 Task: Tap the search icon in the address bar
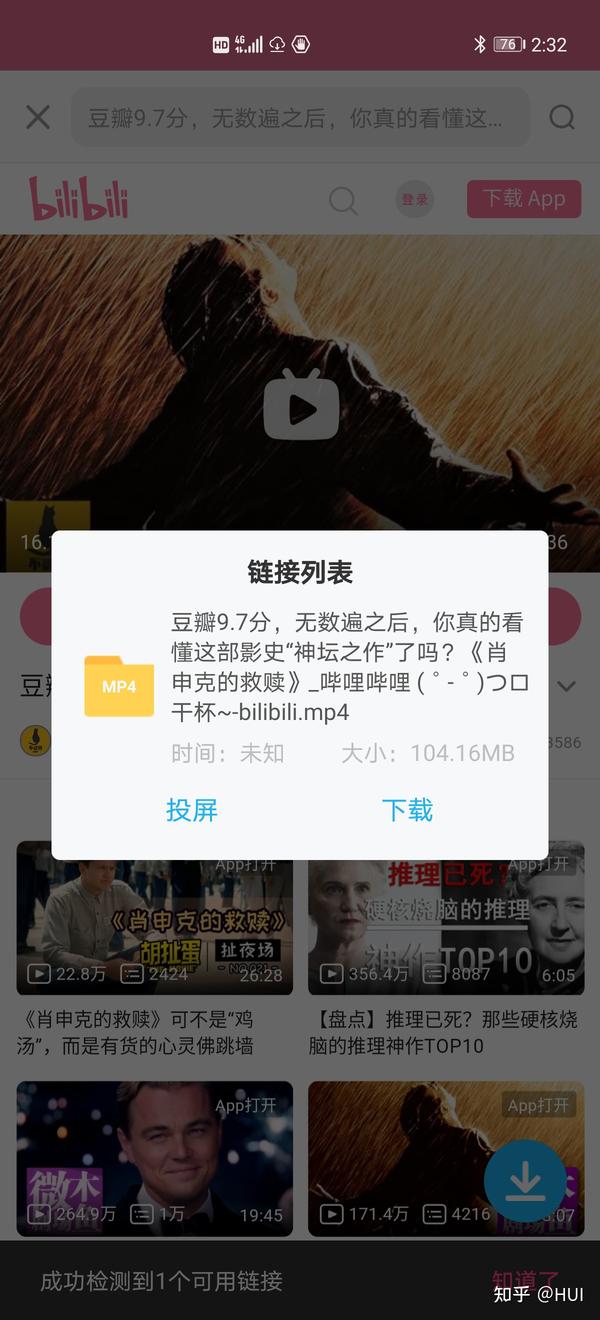[x=562, y=118]
